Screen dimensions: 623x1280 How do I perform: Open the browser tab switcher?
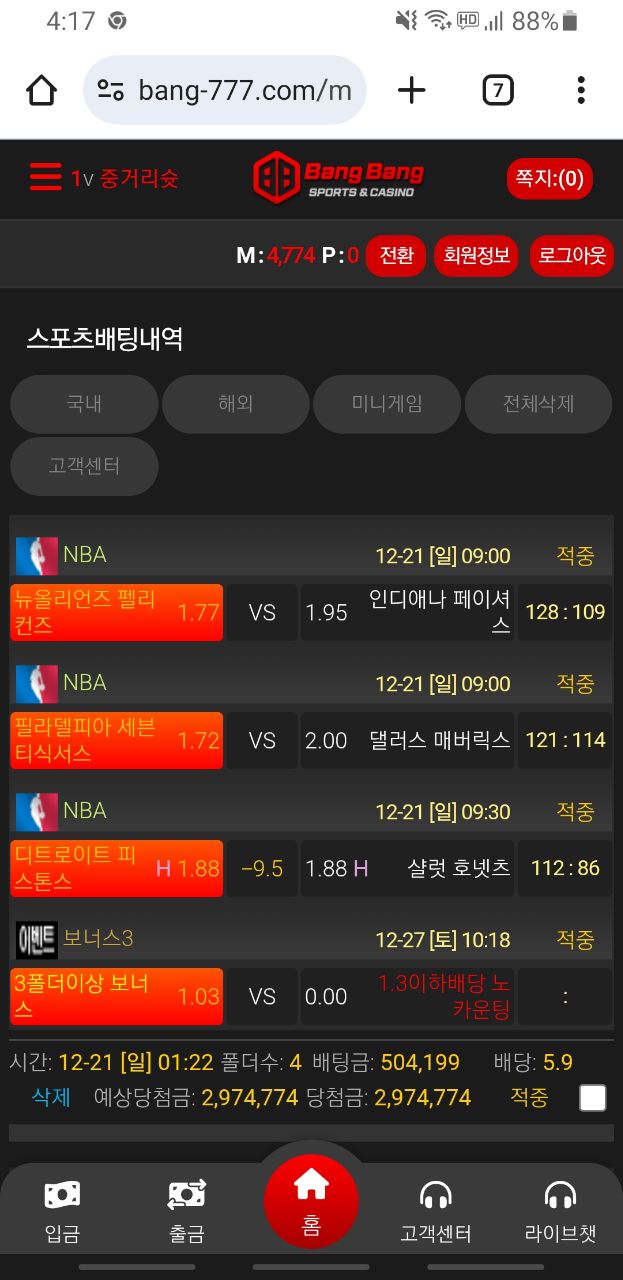coord(498,91)
